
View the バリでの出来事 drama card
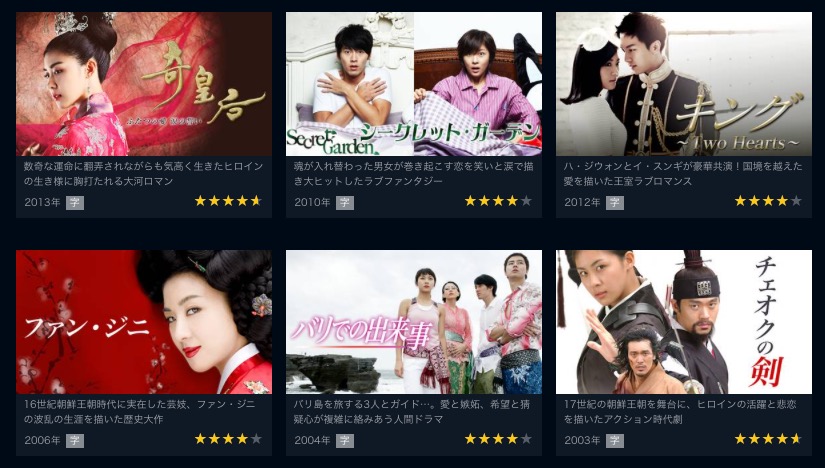(x=414, y=322)
